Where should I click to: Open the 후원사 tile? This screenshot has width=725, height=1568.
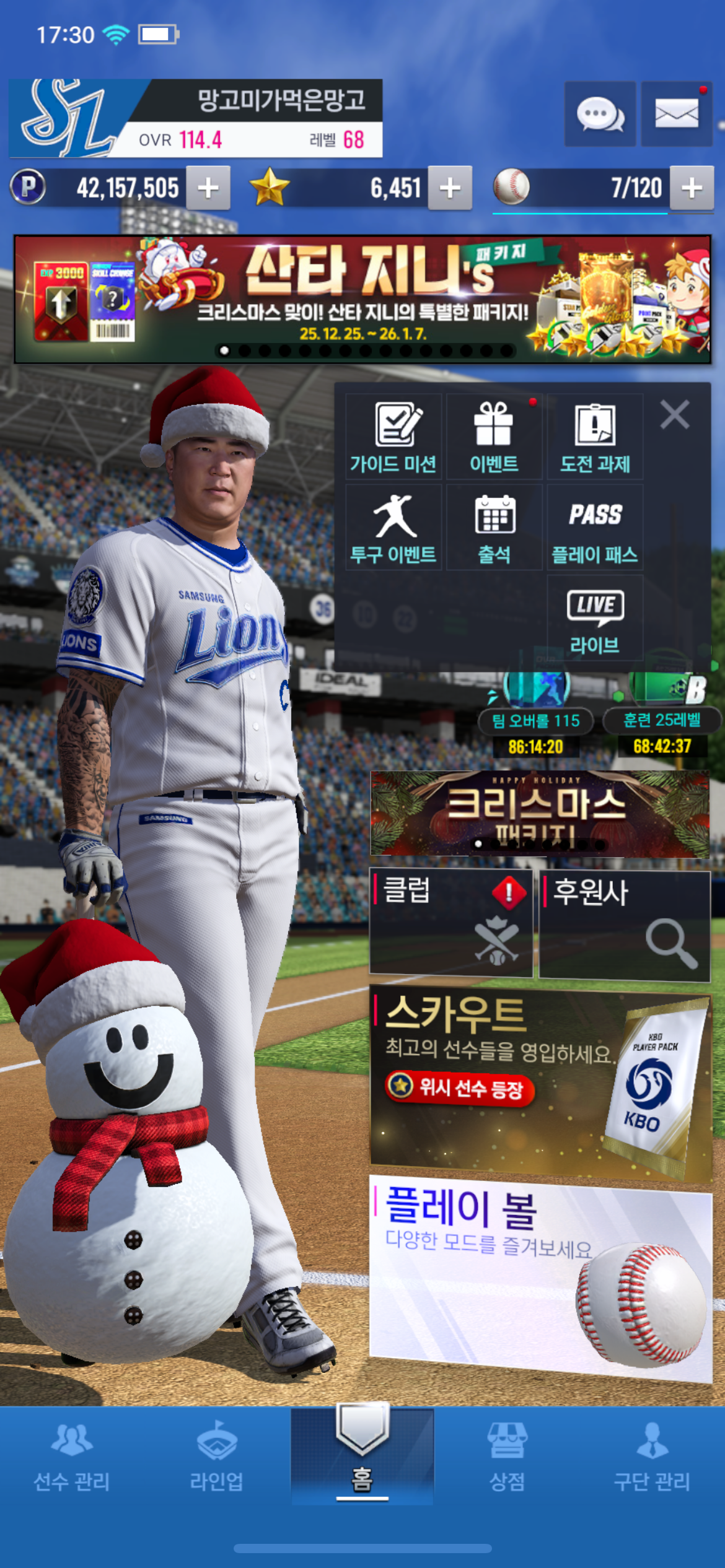point(624,925)
